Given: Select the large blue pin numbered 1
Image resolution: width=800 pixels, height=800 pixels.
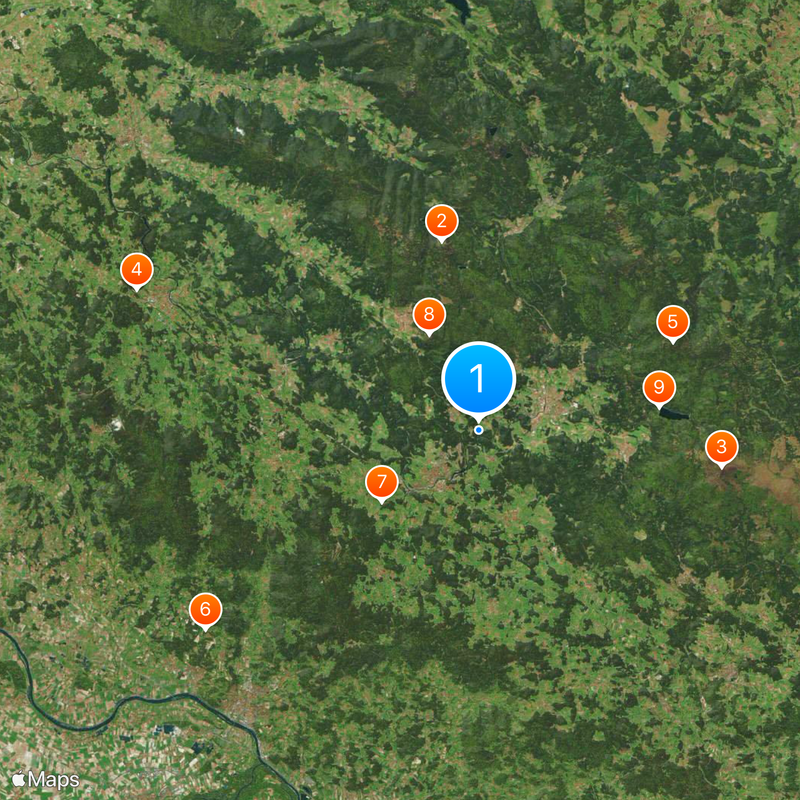Looking at the screenshot, I should [x=478, y=379].
